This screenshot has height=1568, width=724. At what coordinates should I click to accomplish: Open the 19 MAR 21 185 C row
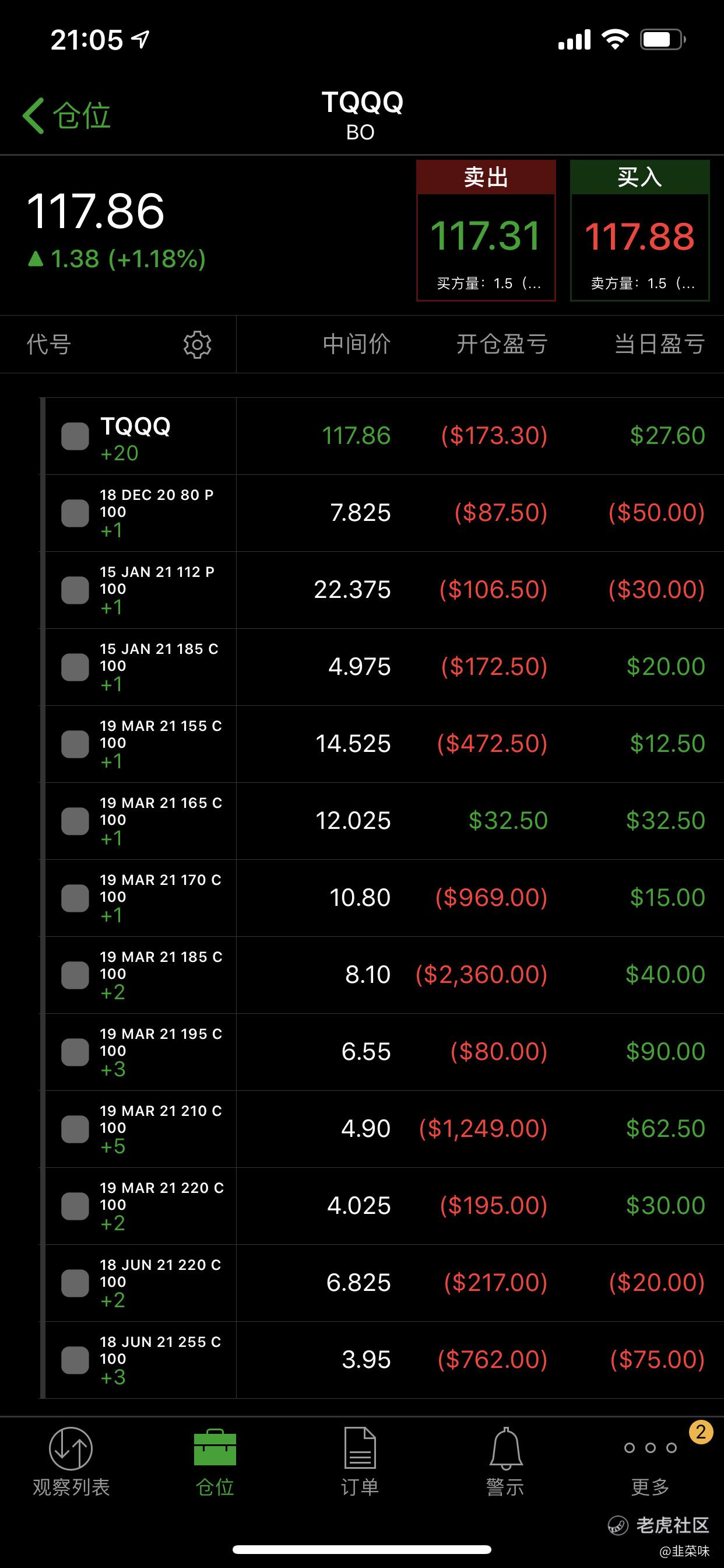(426, 975)
